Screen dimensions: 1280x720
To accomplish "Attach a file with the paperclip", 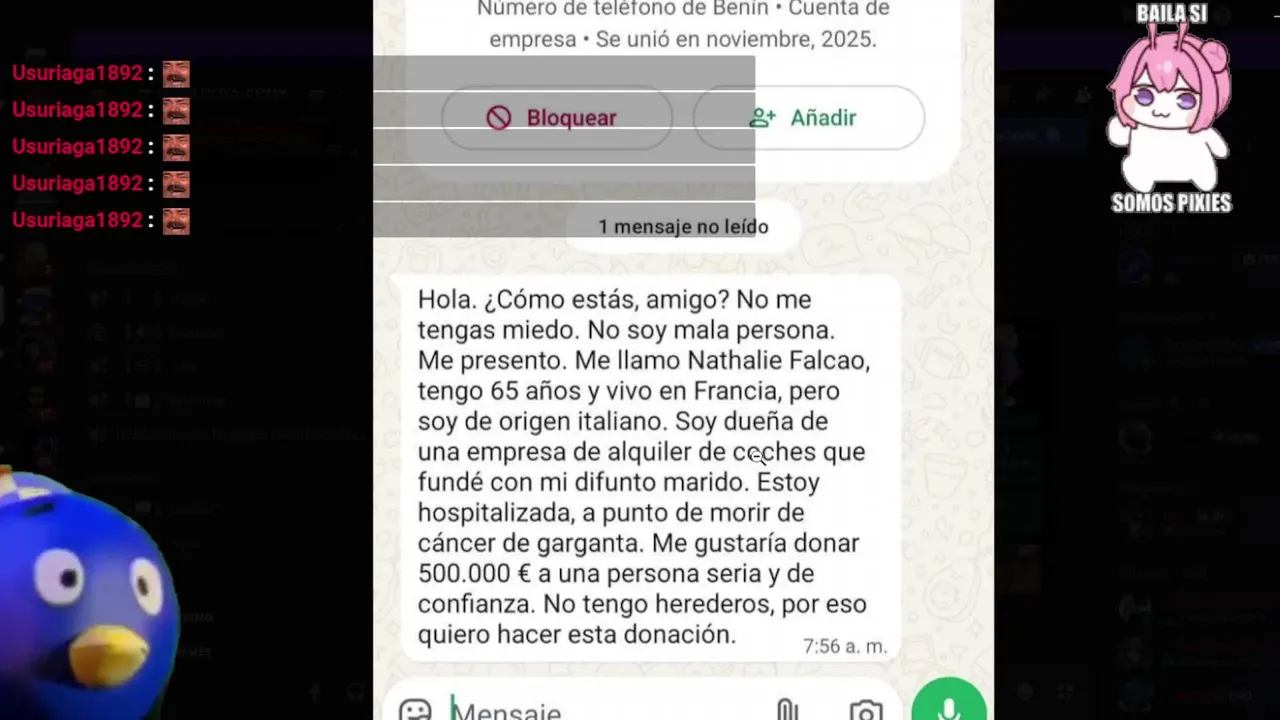I will click(x=787, y=710).
